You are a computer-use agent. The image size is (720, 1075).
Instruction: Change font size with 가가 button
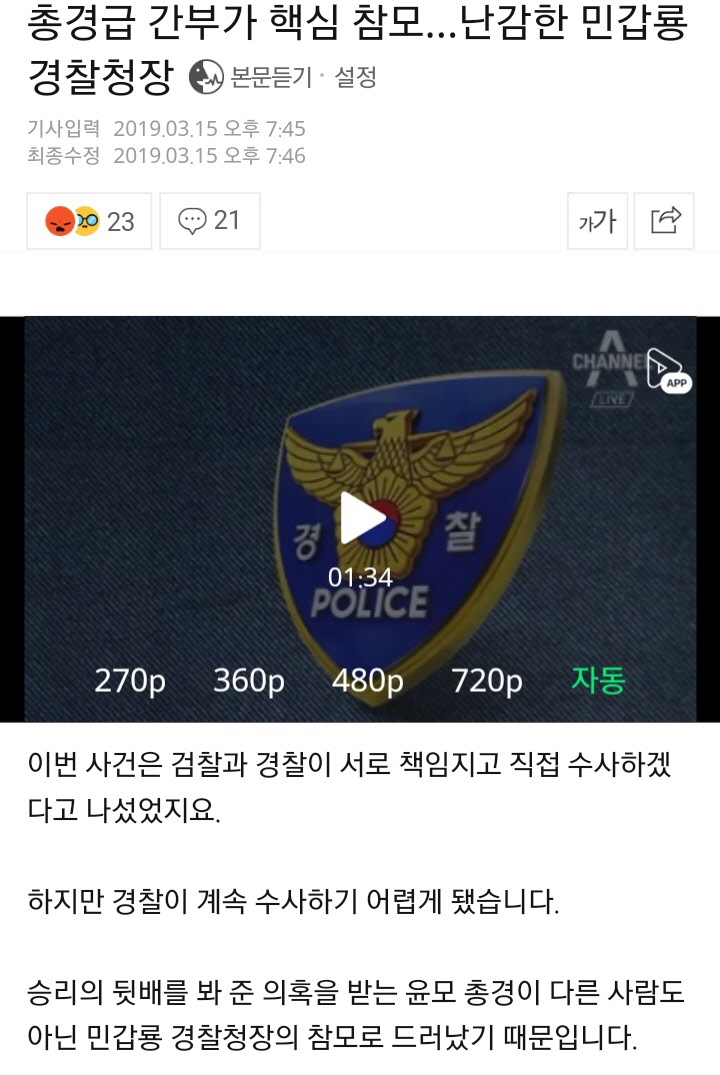click(x=597, y=221)
